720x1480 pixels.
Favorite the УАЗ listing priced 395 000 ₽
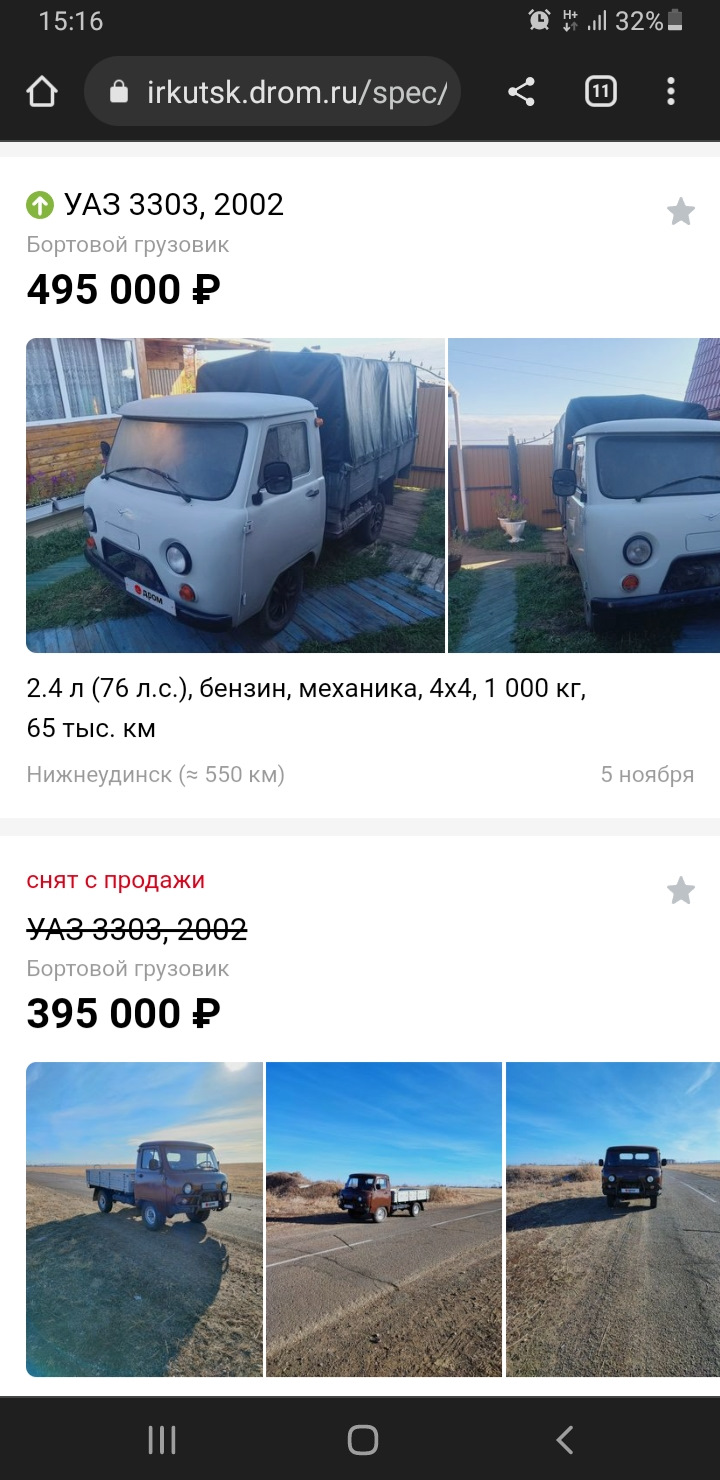[x=681, y=891]
